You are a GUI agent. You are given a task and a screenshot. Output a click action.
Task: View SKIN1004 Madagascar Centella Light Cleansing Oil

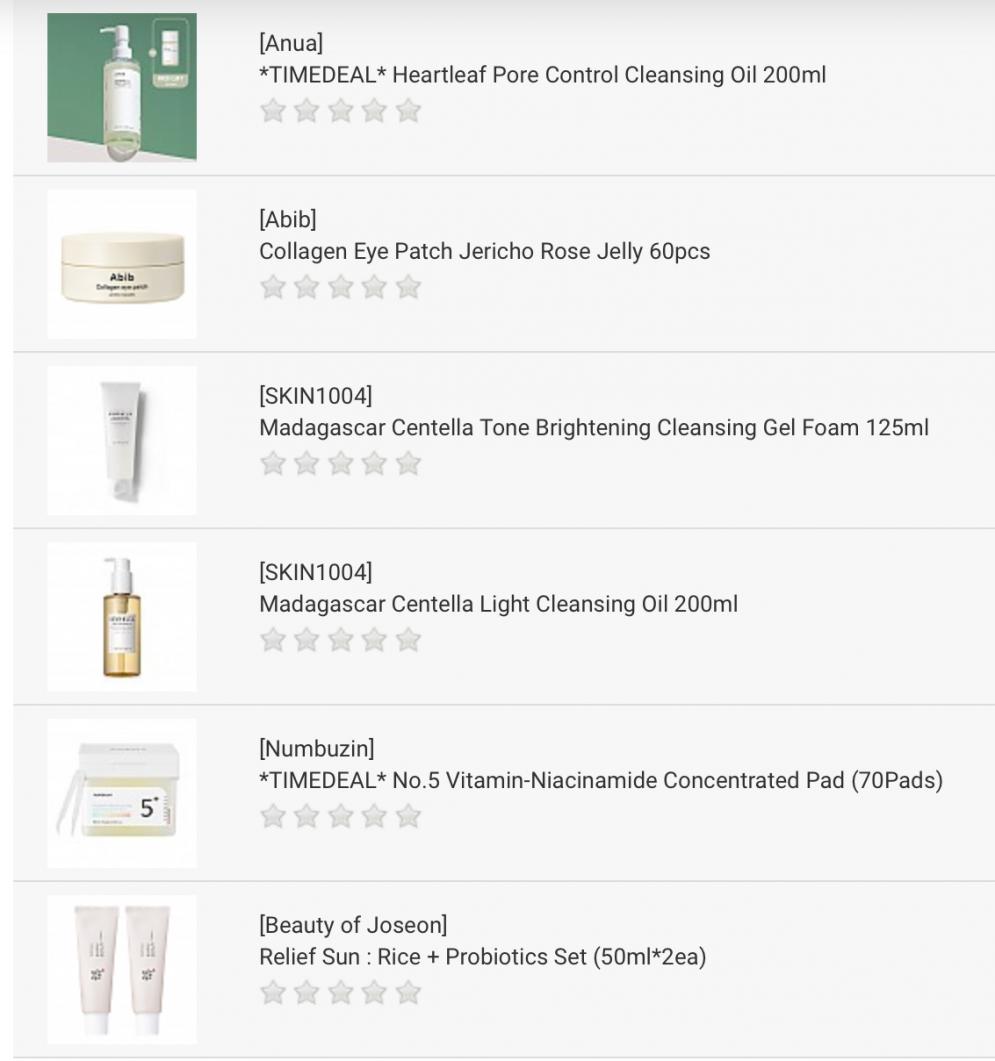pos(498,604)
